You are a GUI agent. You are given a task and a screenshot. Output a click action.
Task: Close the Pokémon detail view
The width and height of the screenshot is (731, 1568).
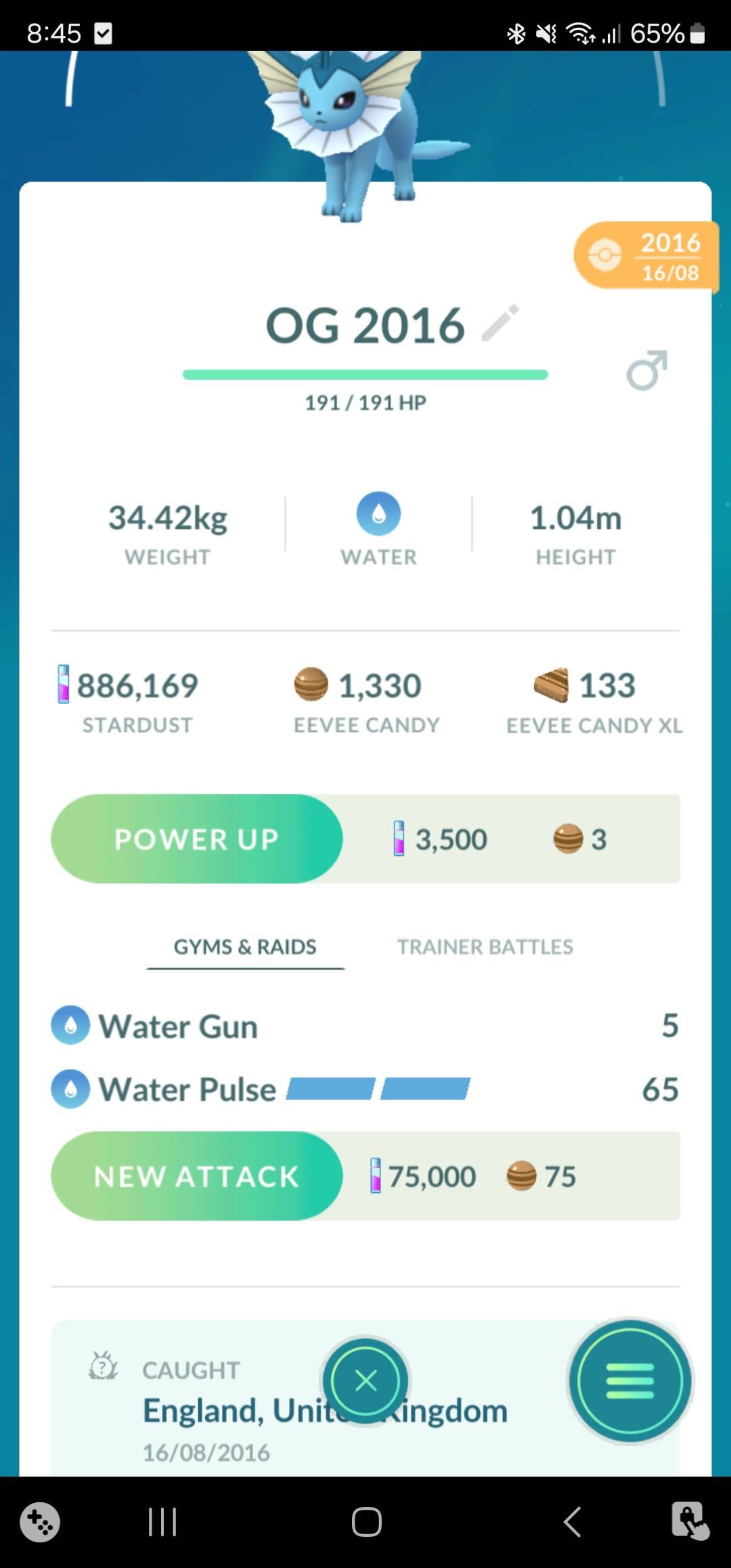pyautogui.click(x=365, y=1380)
